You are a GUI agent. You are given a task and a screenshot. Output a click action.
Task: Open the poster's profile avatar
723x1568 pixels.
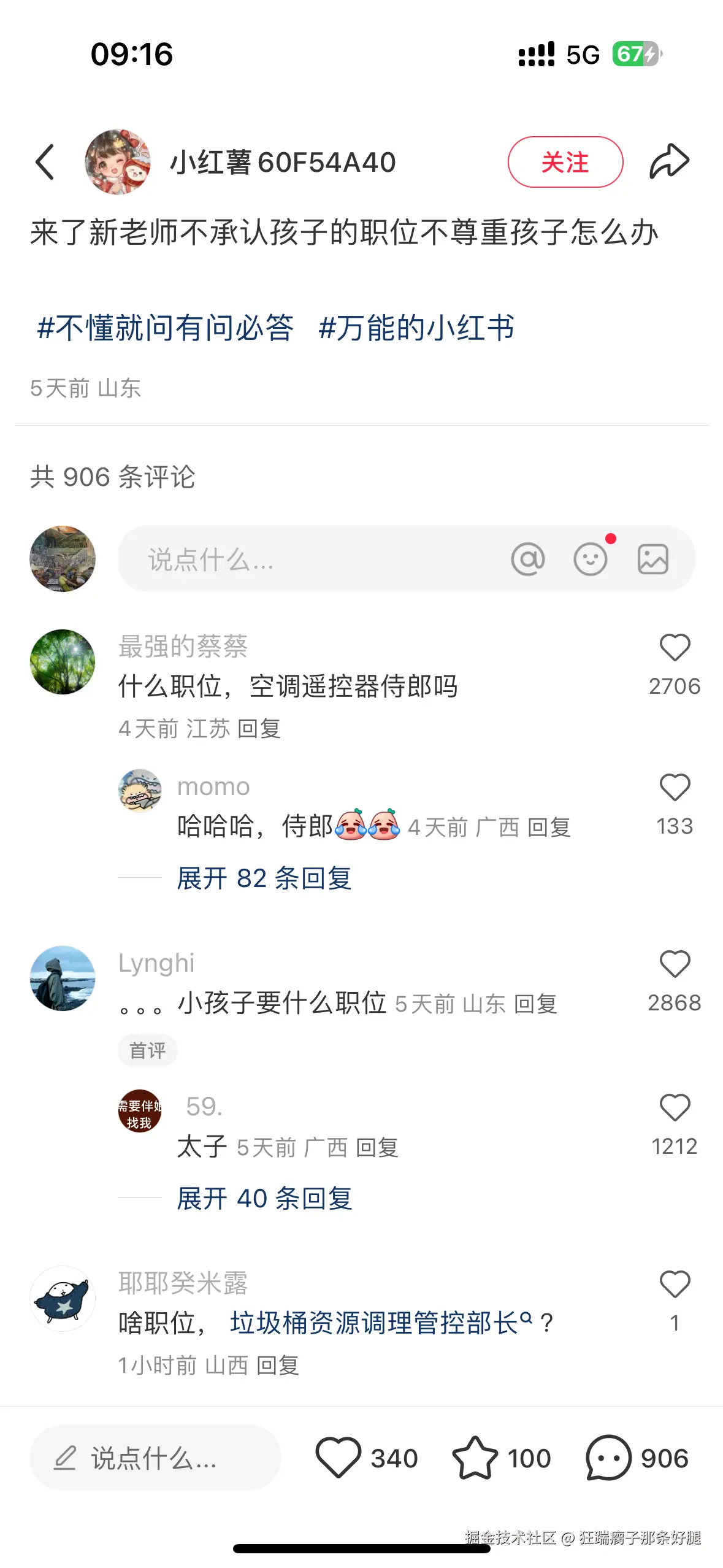(118, 161)
